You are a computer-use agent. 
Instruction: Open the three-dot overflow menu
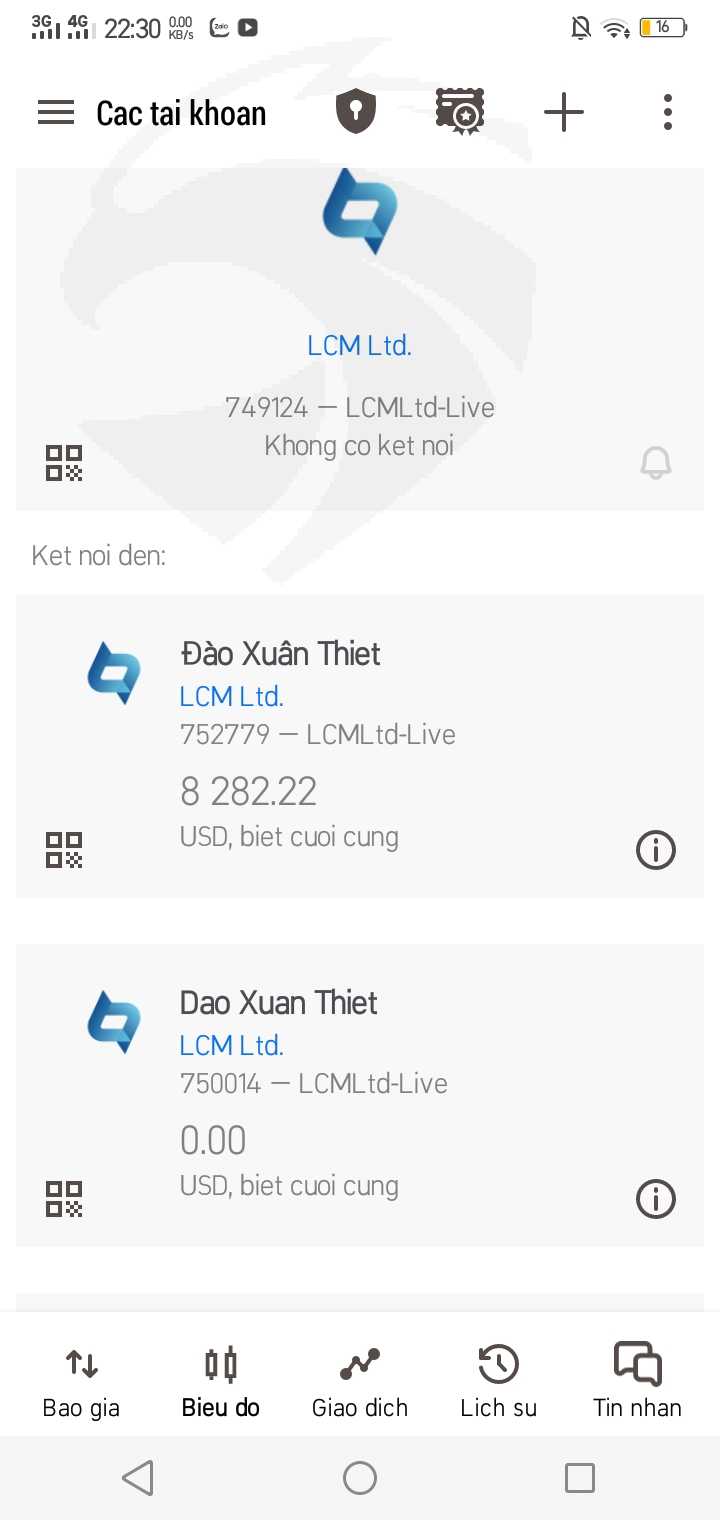point(667,112)
